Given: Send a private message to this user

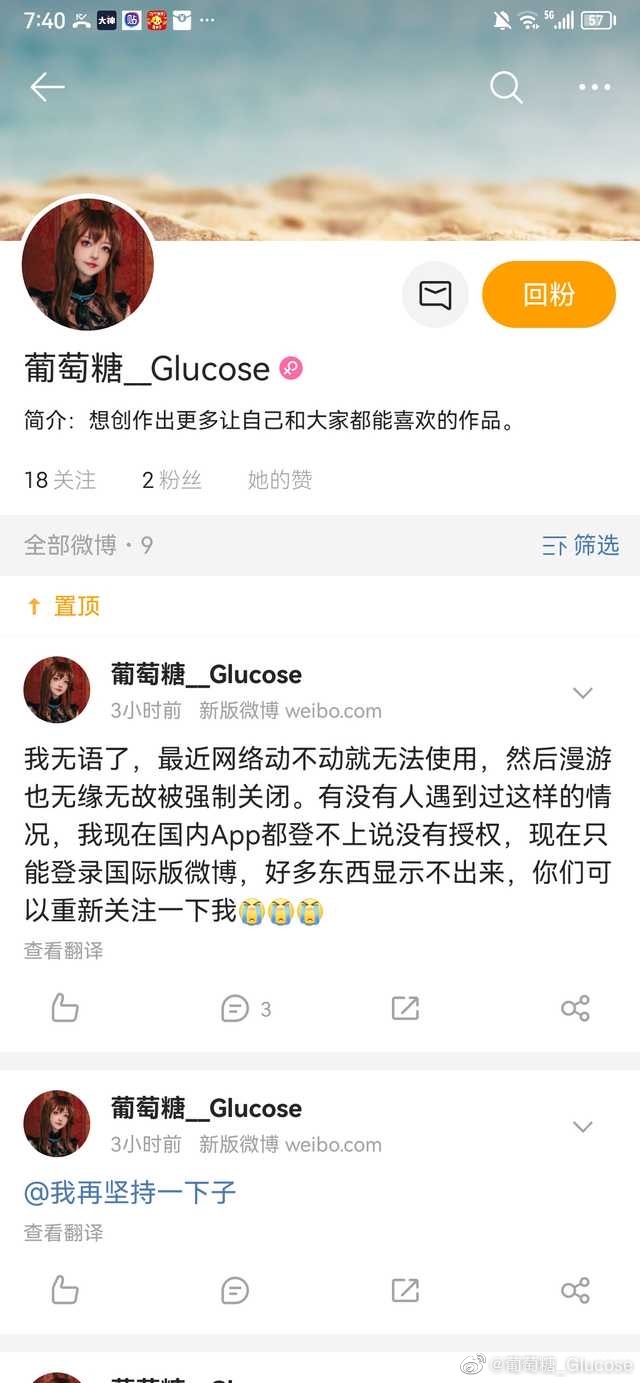Looking at the screenshot, I should [x=435, y=294].
